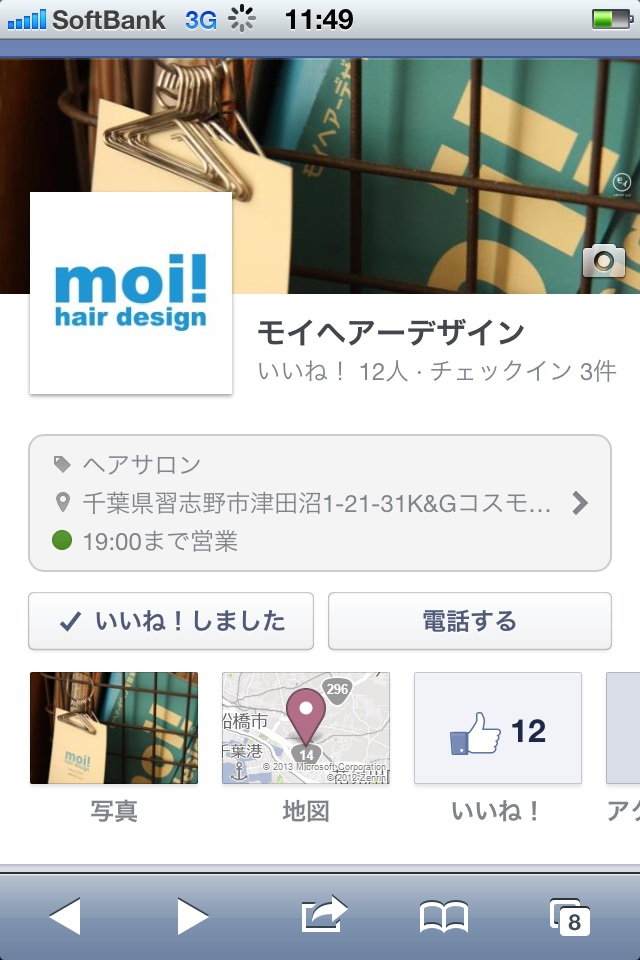The height and width of the screenshot is (960, 640).
Task: View the 12 likes tile
Action: point(497,728)
